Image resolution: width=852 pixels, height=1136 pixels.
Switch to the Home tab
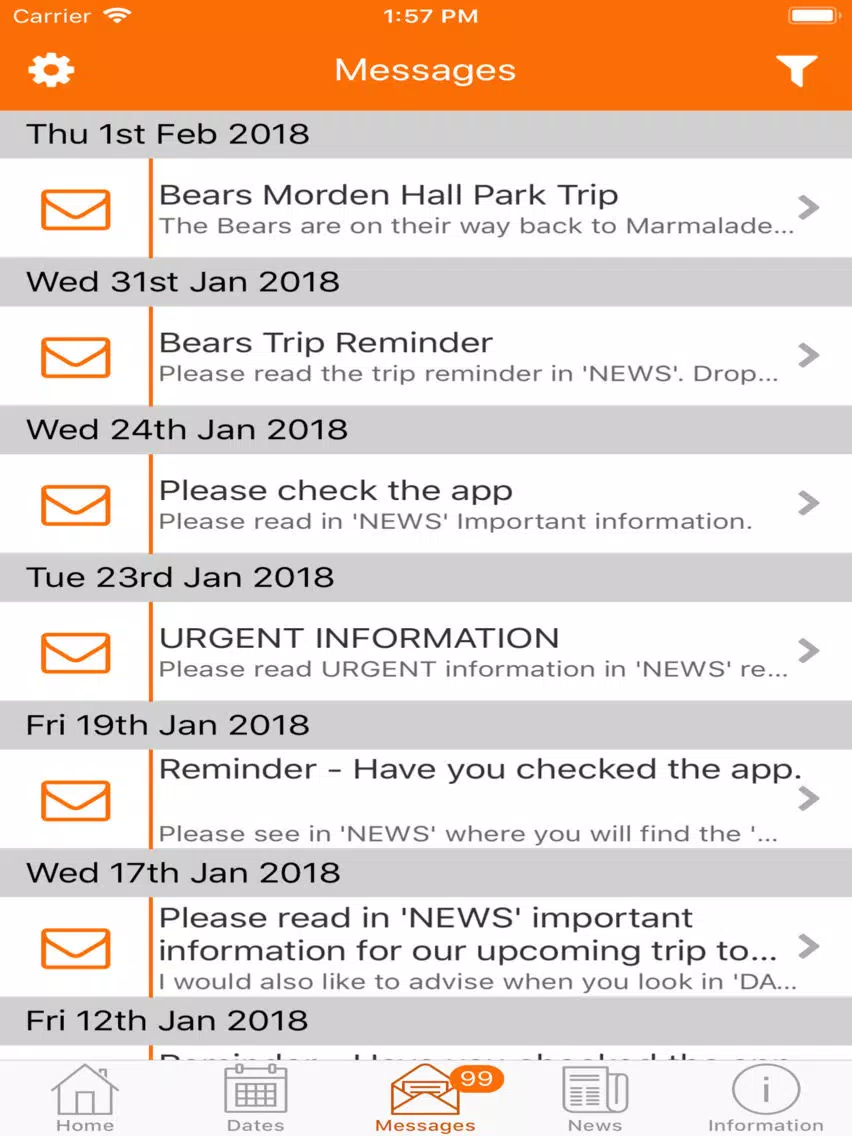tap(85, 1098)
